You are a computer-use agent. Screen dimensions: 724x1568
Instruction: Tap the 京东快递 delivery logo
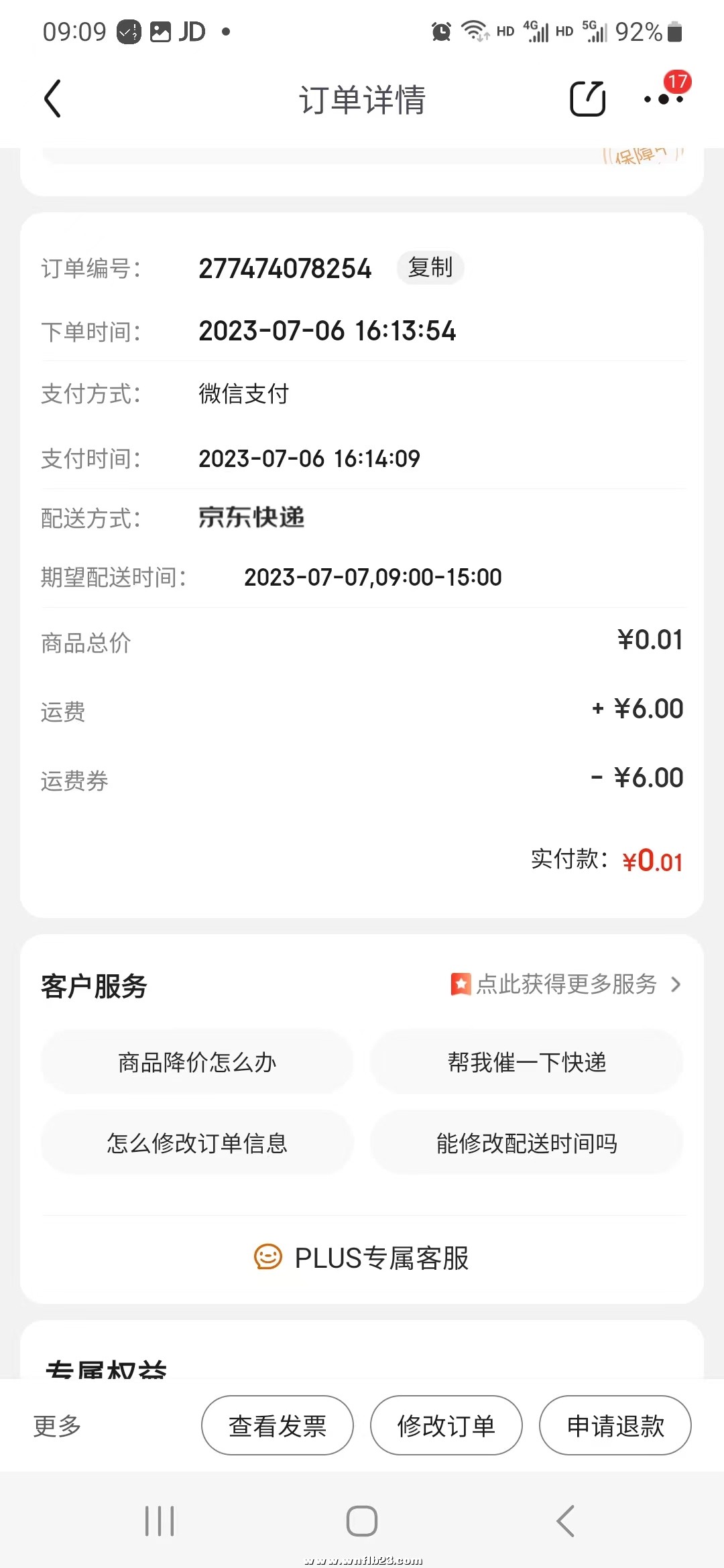point(250,517)
